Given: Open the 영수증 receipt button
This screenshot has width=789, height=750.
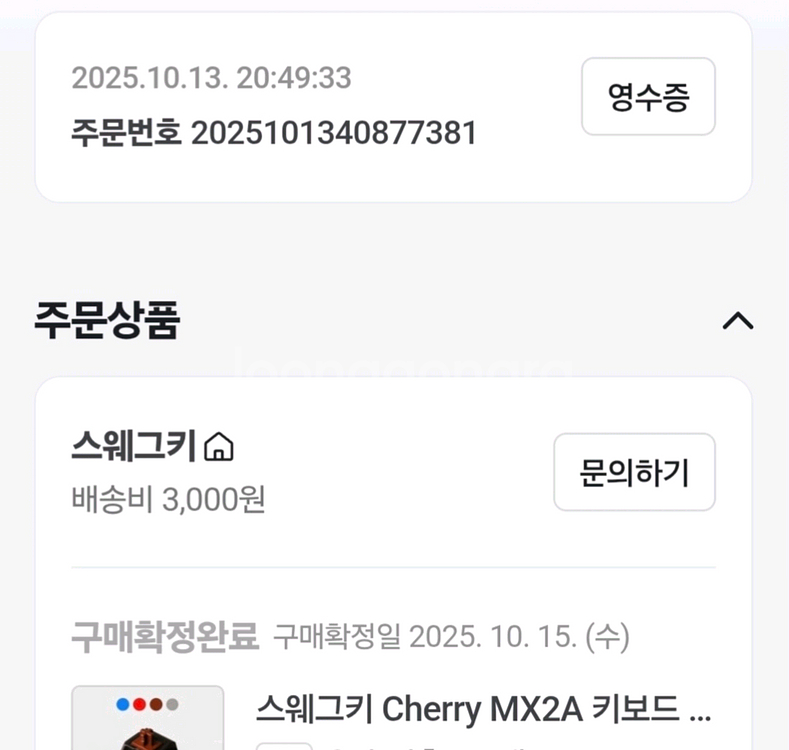Looking at the screenshot, I should pos(648,96).
